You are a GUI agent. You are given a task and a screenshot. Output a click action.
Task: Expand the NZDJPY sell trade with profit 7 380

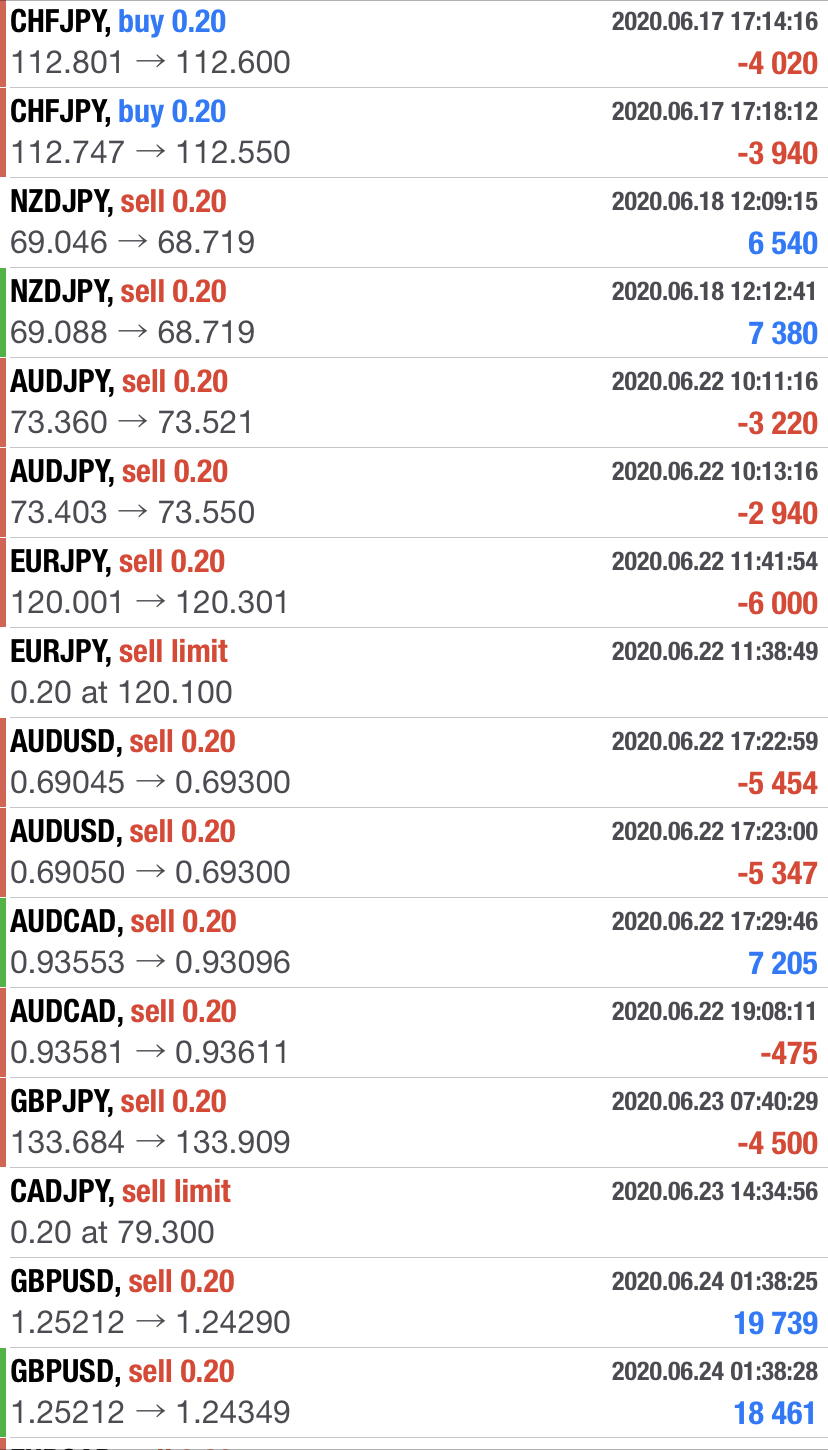click(x=414, y=313)
